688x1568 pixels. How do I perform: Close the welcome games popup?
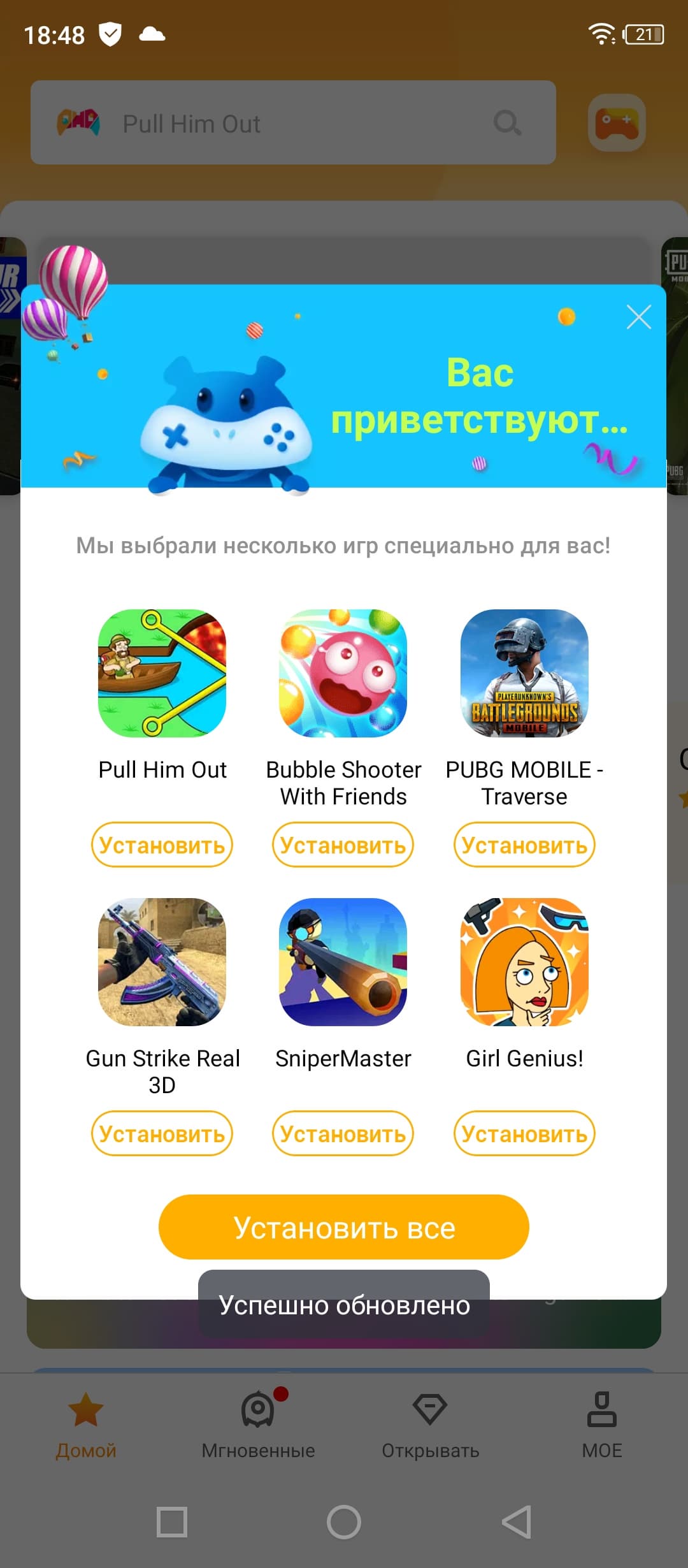638,317
